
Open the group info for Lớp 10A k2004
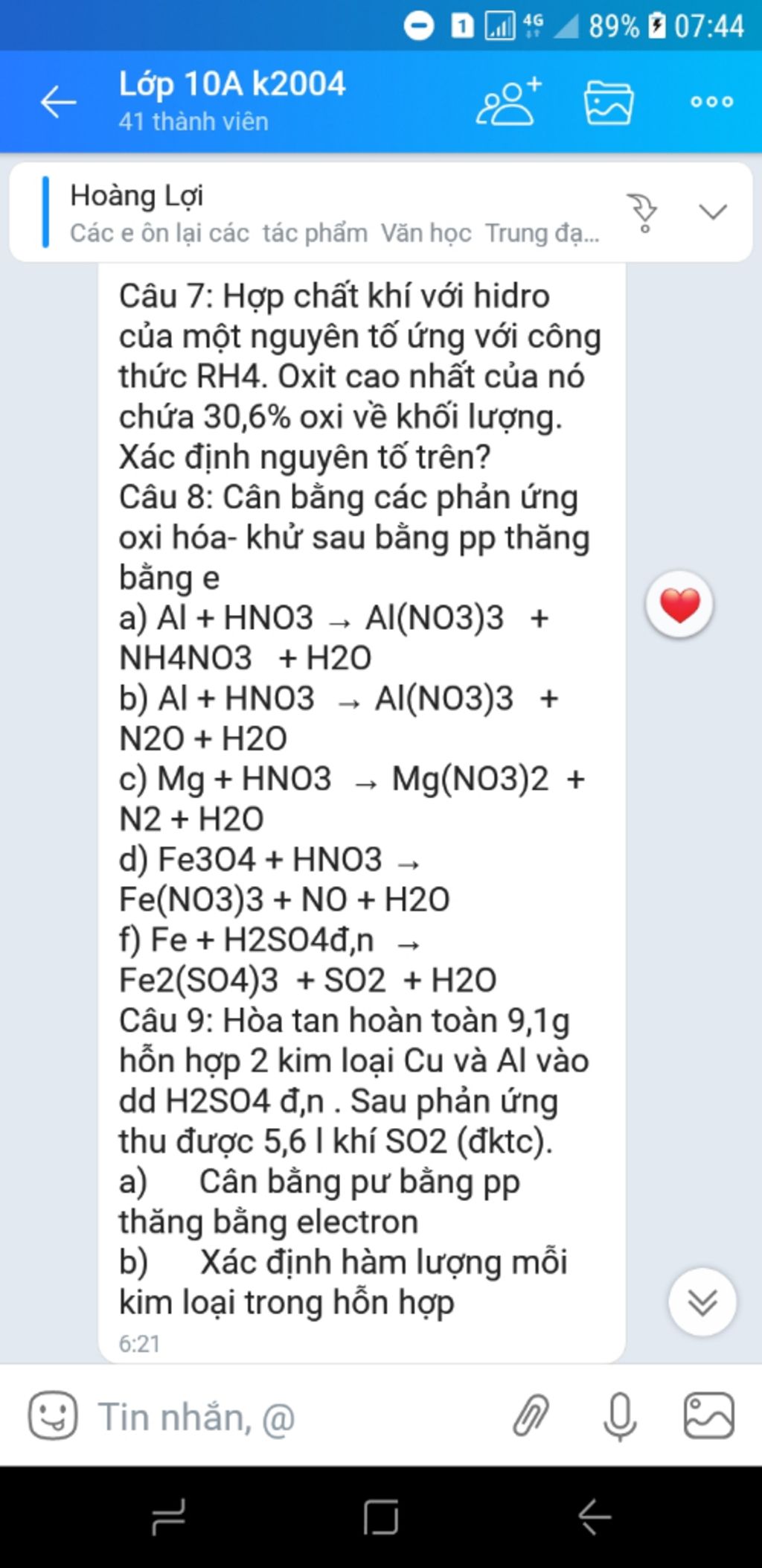232,101
